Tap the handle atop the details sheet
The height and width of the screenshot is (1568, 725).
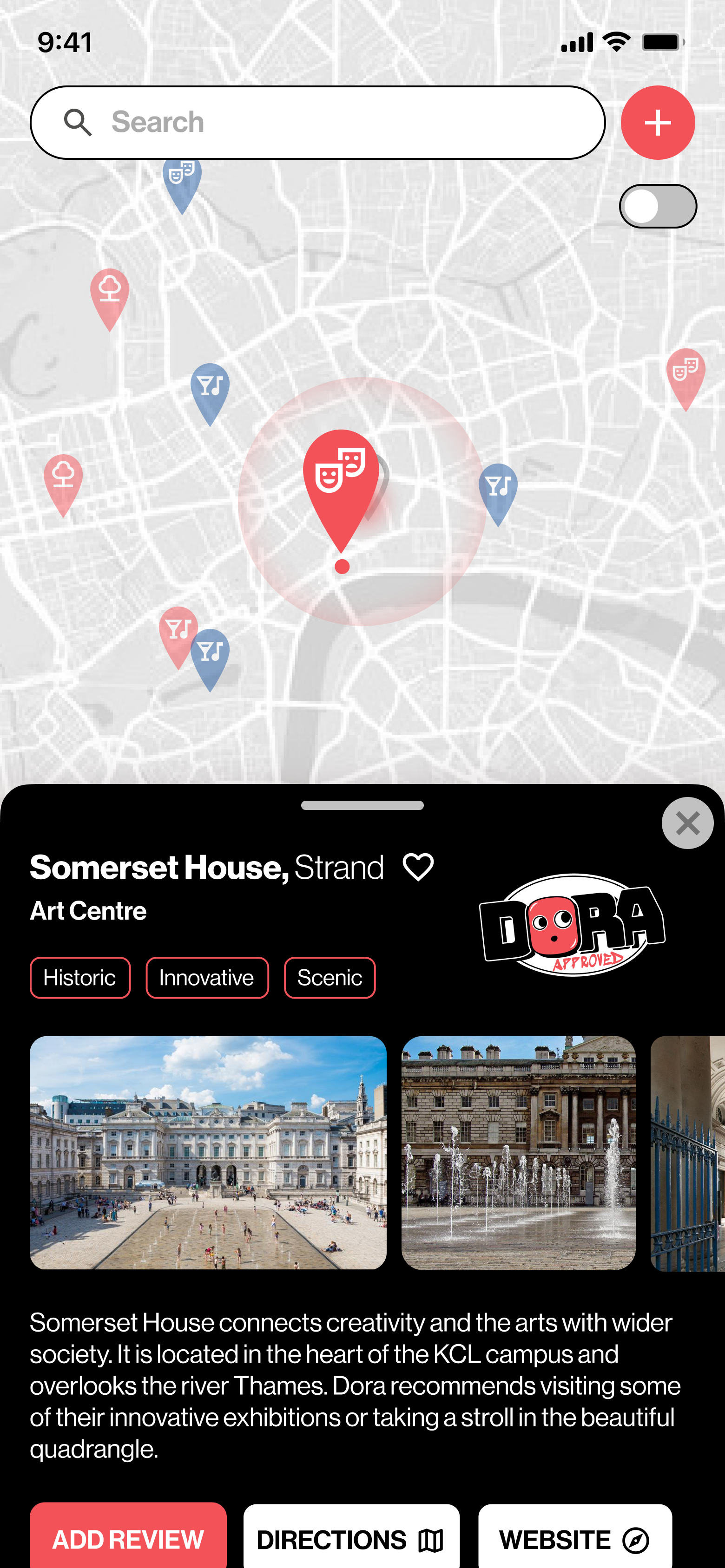[362, 805]
